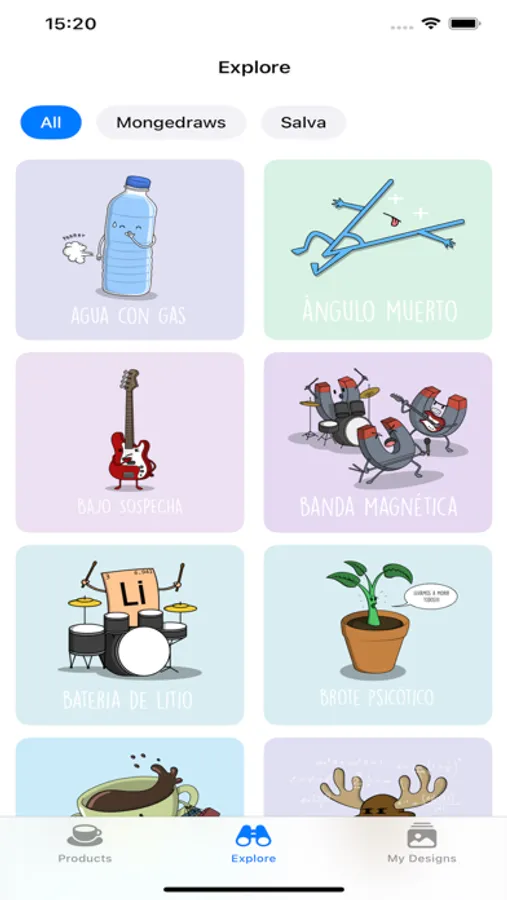Open the Agua con Gas design
Viewport: 507px width, 900px height.
(130, 250)
